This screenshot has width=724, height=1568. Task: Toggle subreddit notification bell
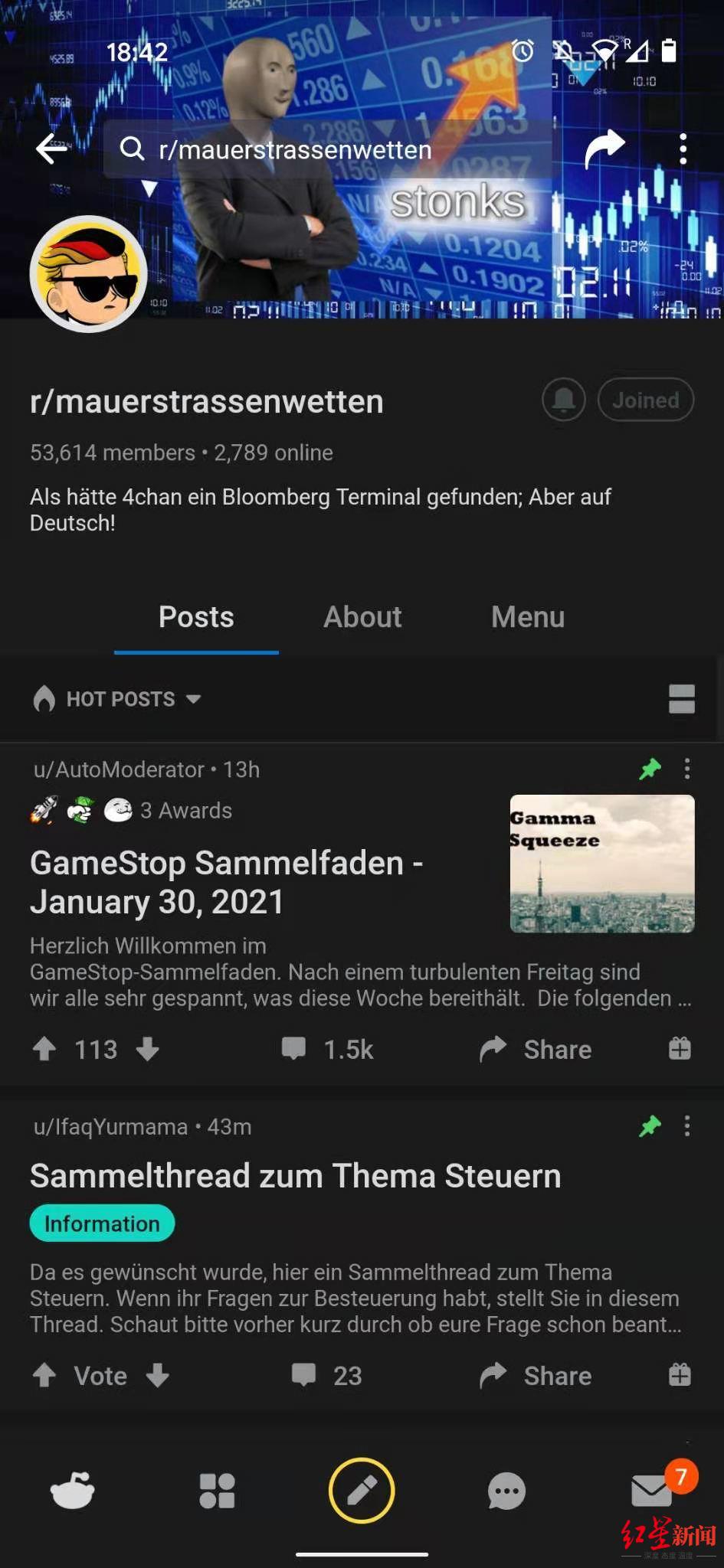pos(564,400)
